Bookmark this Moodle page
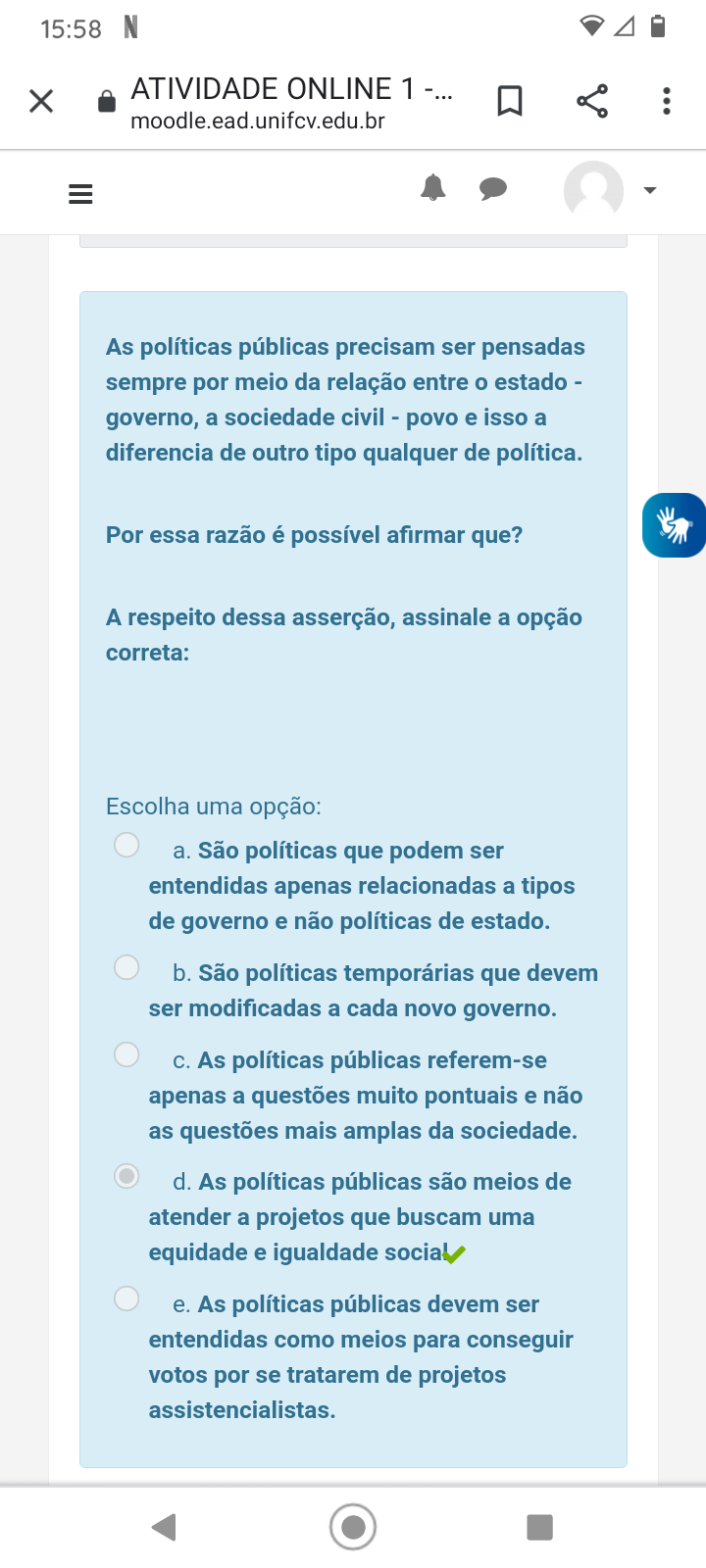The width and height of the screenshot is (706, 1568). (x=510, y=101)
